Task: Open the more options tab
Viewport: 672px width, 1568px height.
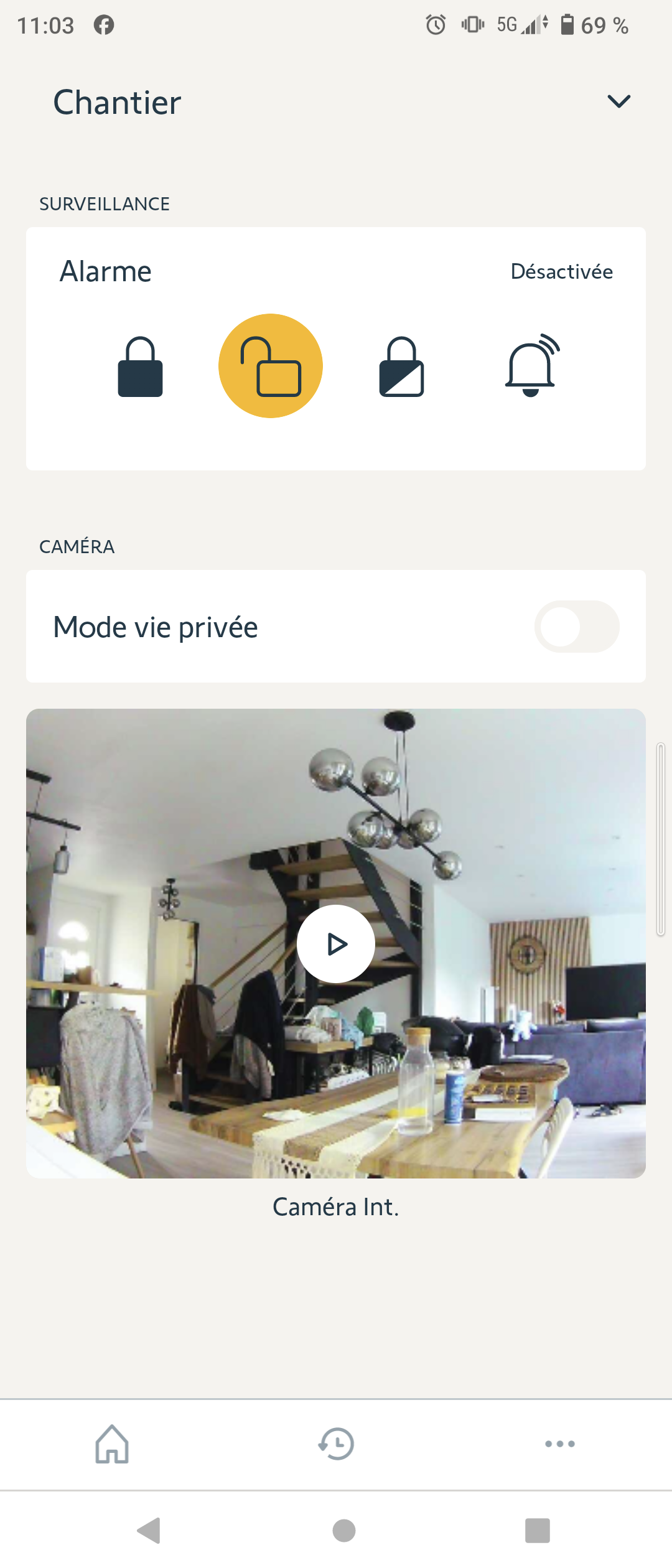Action: (560, 1444)
